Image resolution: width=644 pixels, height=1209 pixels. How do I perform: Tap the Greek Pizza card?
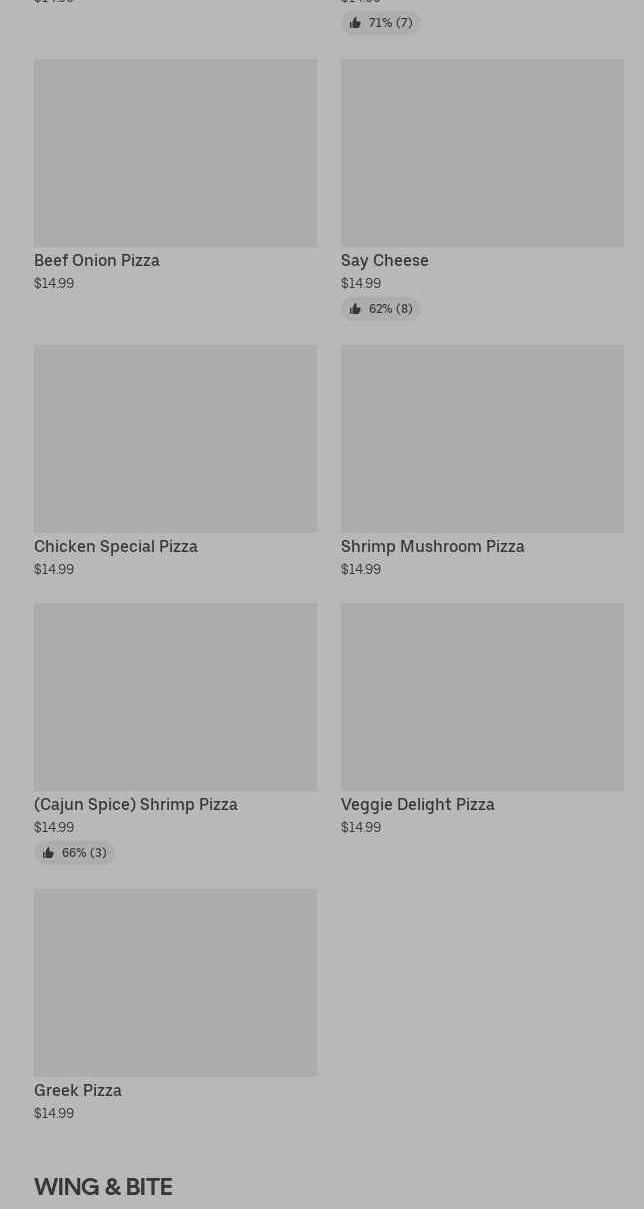(175, 1006)
